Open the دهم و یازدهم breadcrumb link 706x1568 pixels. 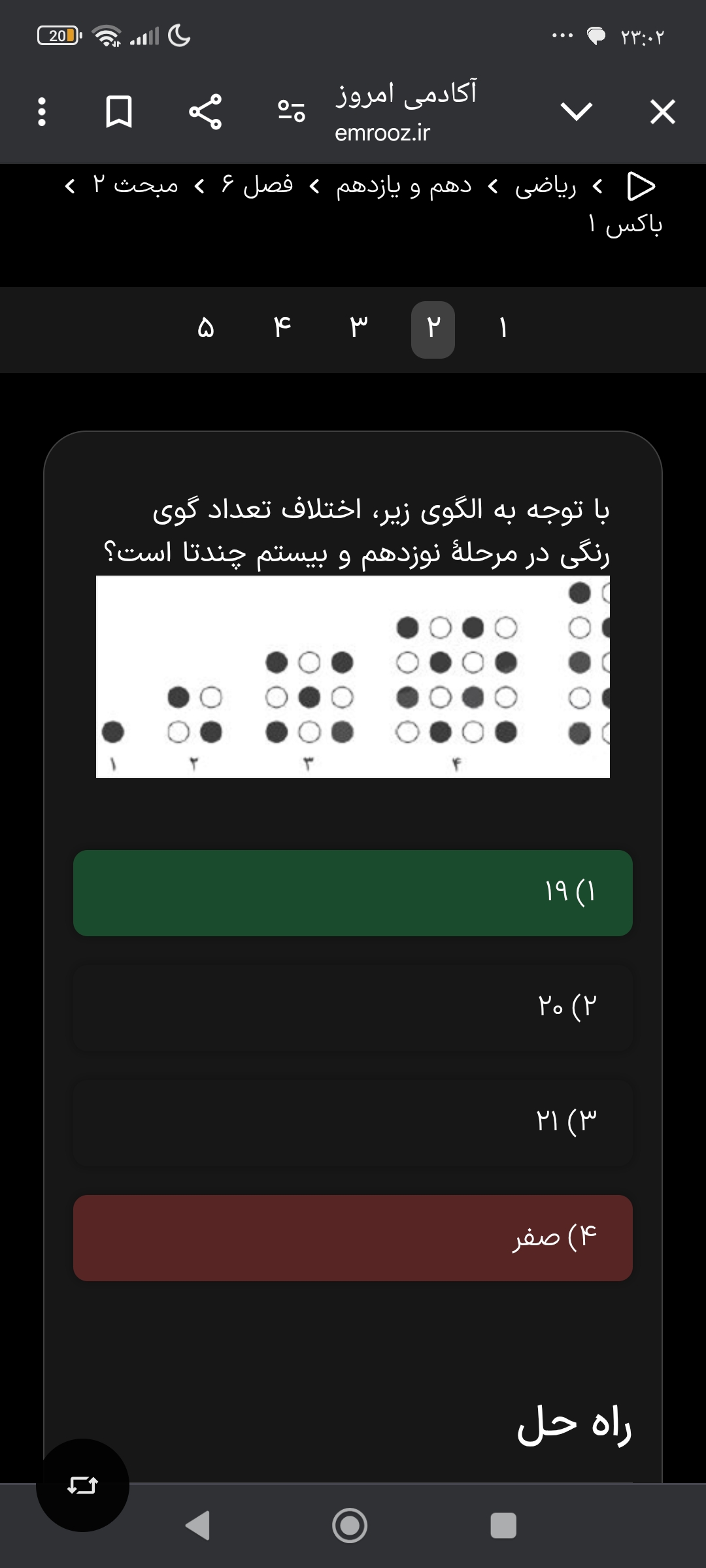[403, 187]
